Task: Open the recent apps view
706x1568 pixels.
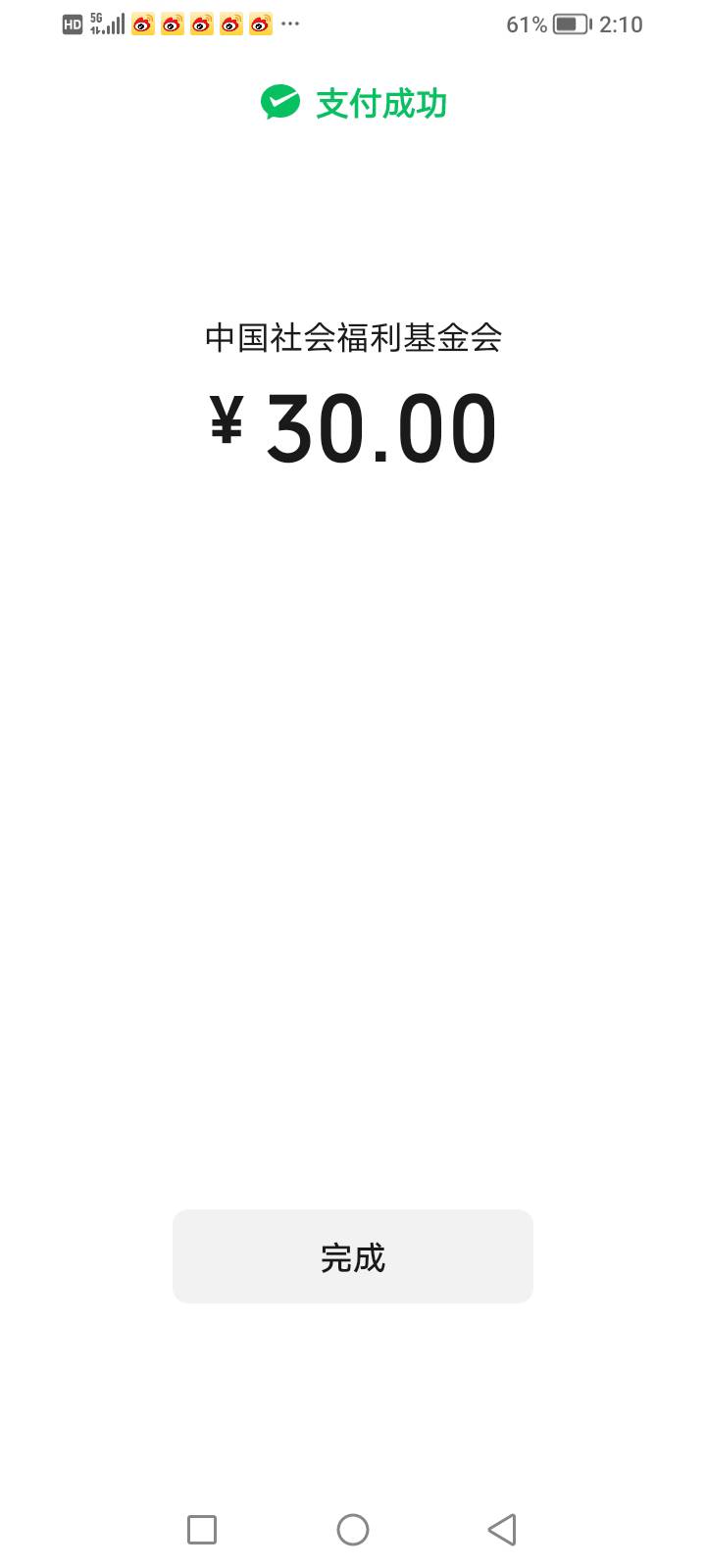Action: tap(202, 1530)
